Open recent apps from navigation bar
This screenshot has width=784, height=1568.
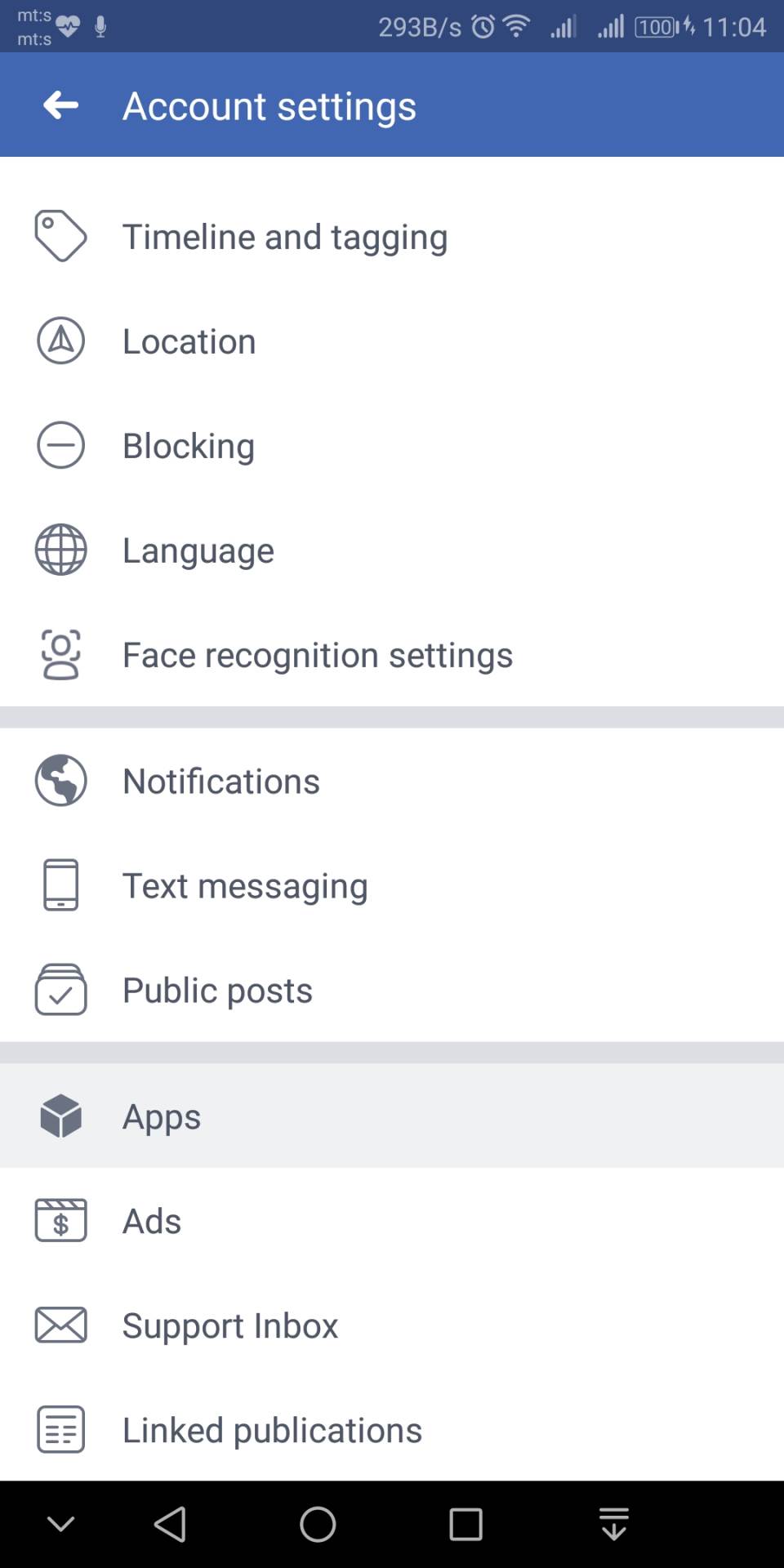click(x=465, y=1524)
